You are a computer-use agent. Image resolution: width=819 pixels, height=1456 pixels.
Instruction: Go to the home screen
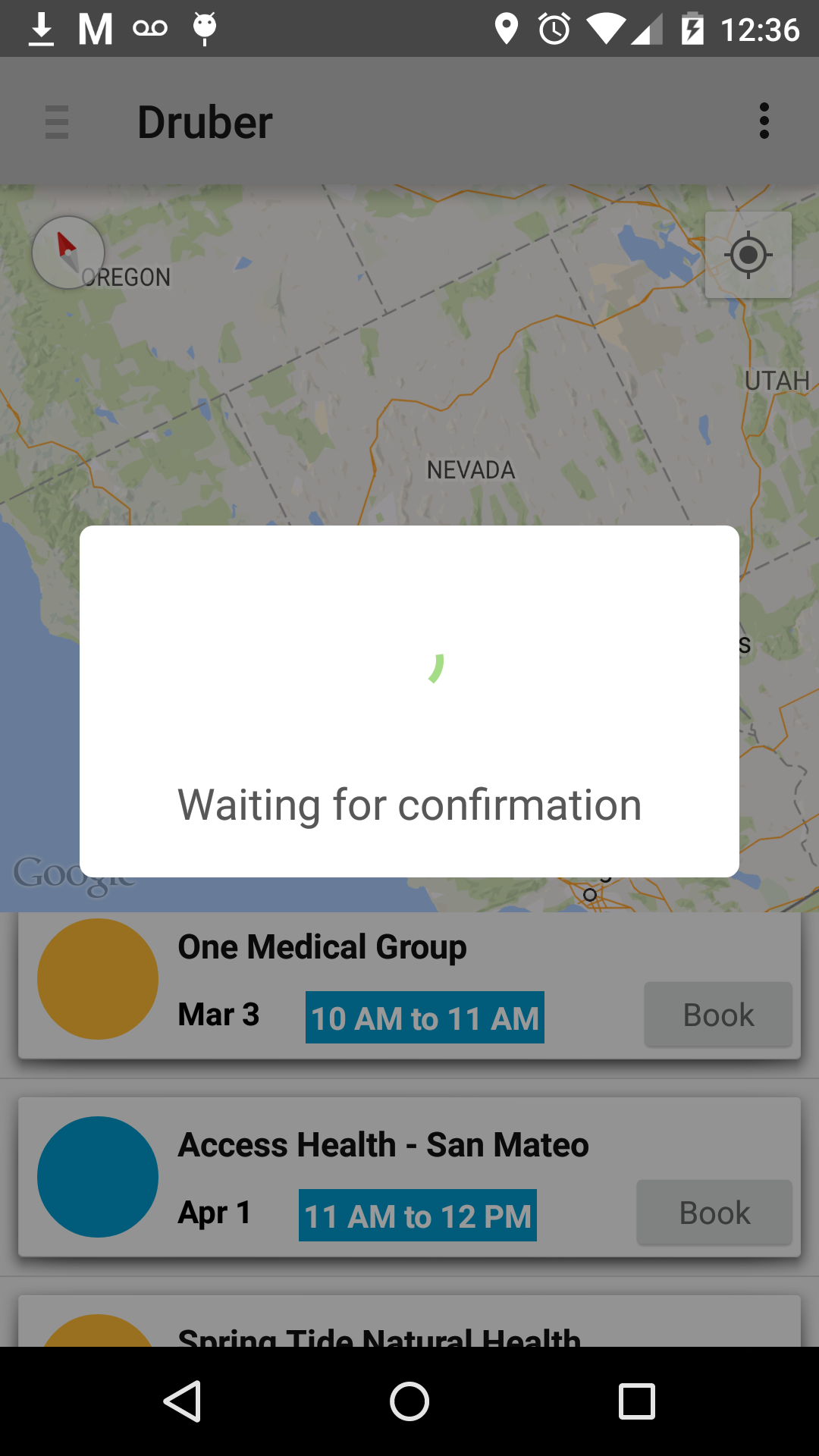click(x=409, y=1401)
